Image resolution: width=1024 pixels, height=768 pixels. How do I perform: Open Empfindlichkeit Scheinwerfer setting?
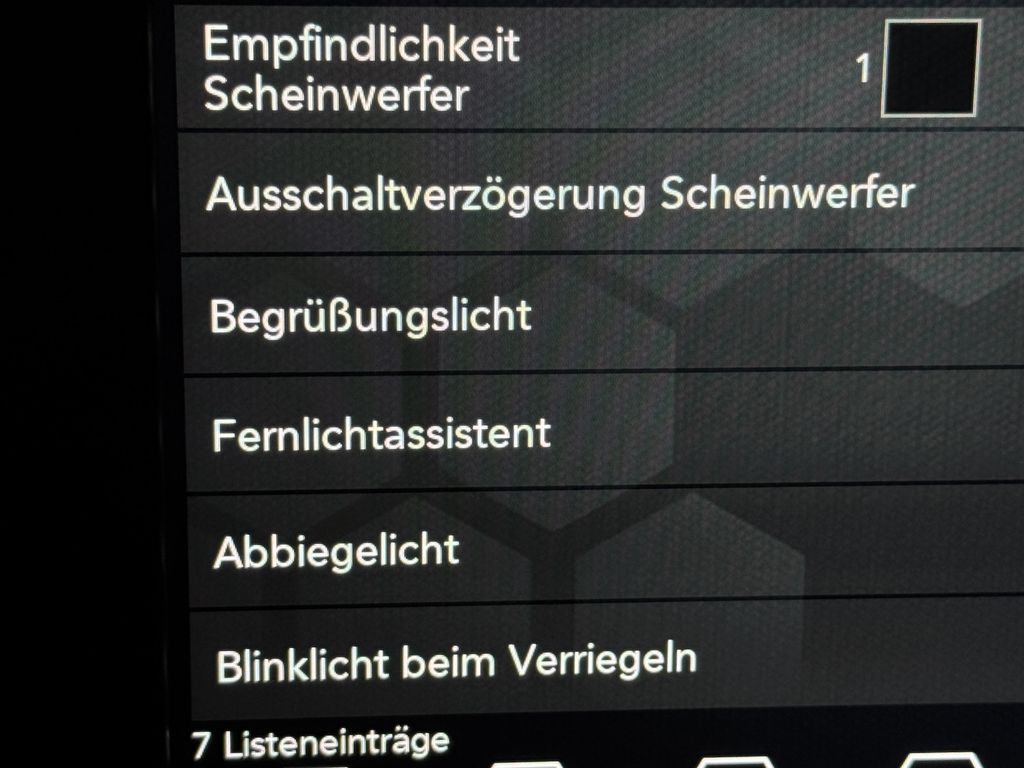[x=362, y=70]
